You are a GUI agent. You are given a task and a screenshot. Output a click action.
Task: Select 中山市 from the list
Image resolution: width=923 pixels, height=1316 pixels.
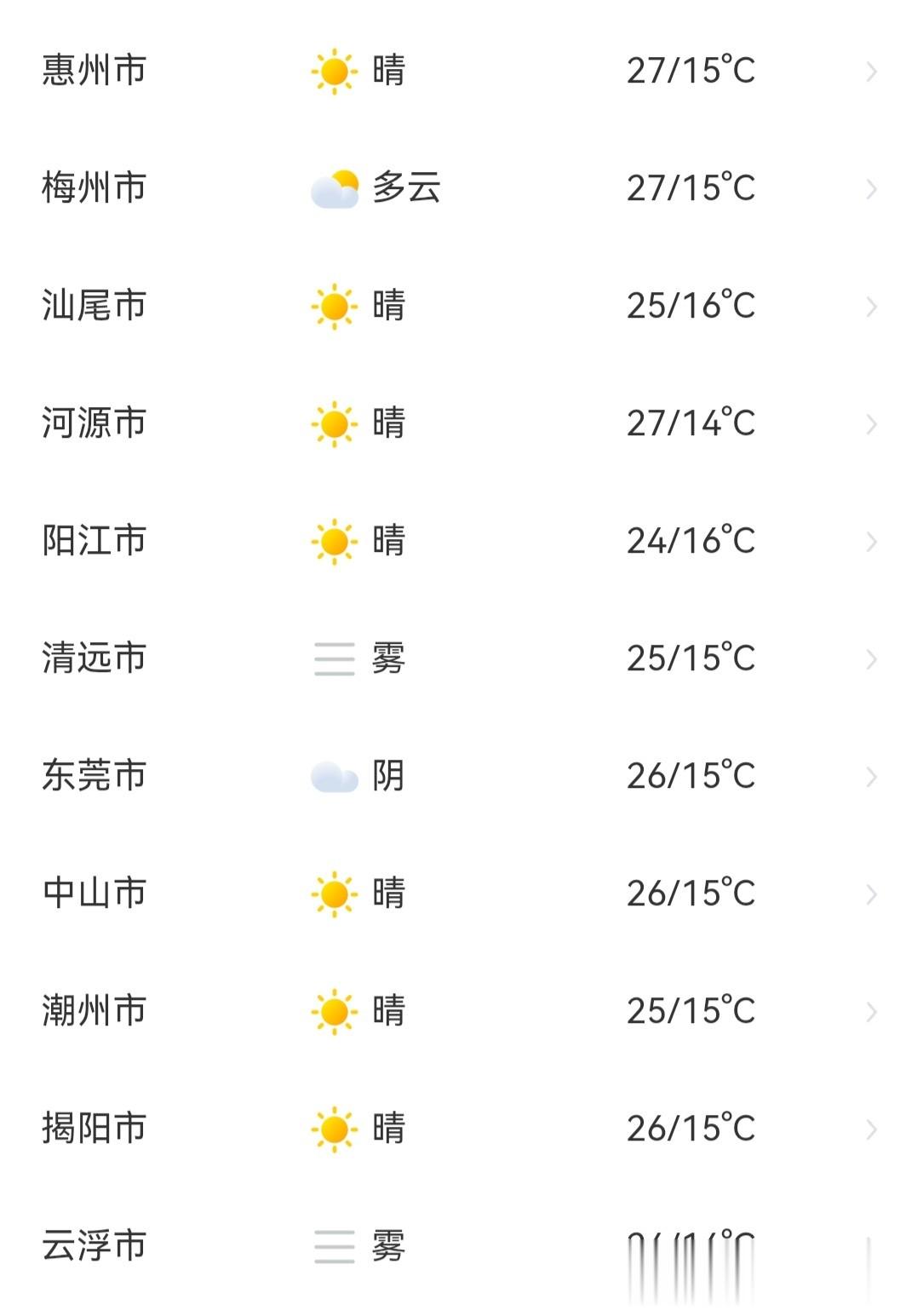pyautogui.click(x=461, y=894)
